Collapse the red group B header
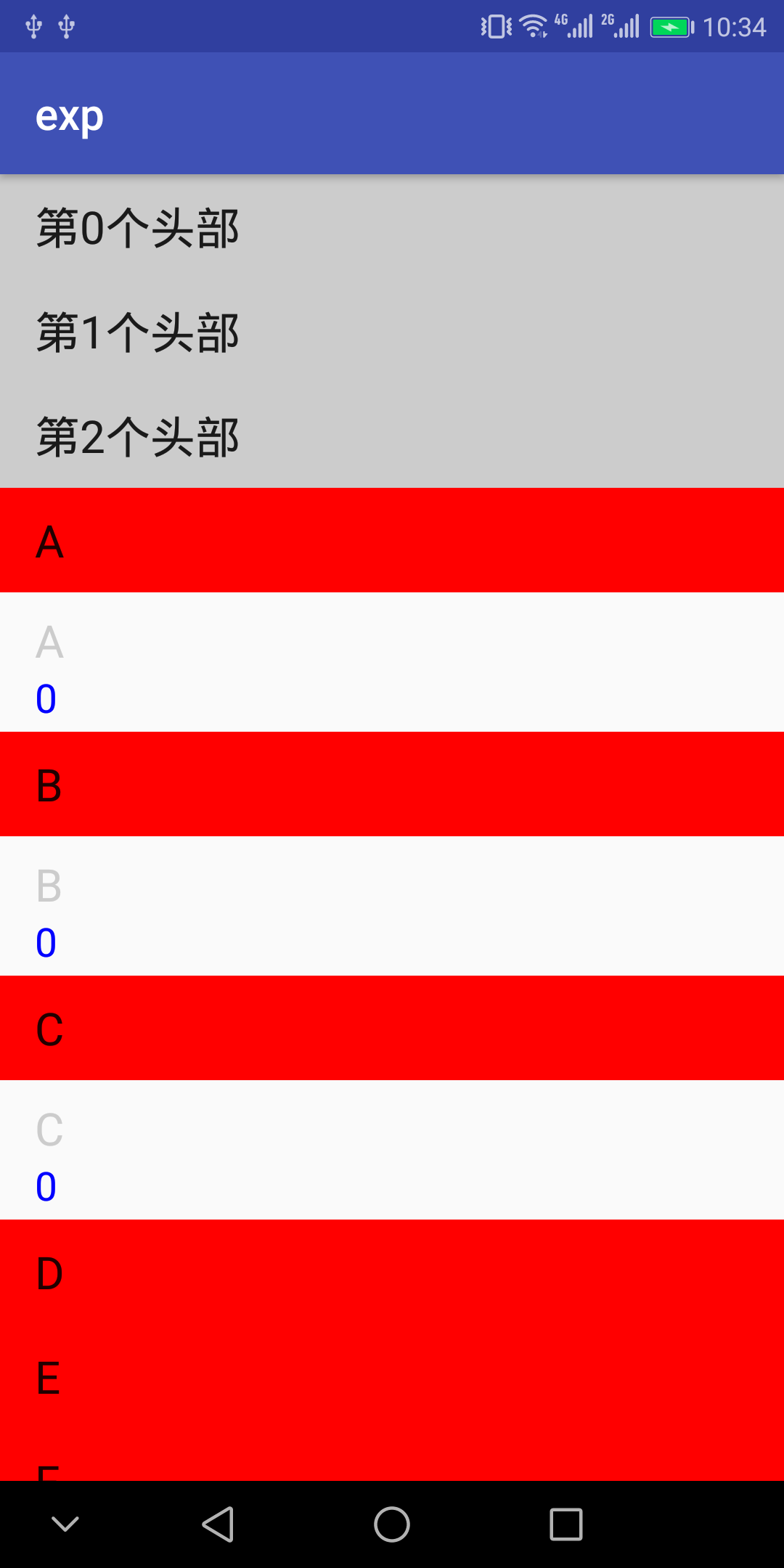Image resolution: width=784 pixels, height=1568 pixels. tap(392, 785)
